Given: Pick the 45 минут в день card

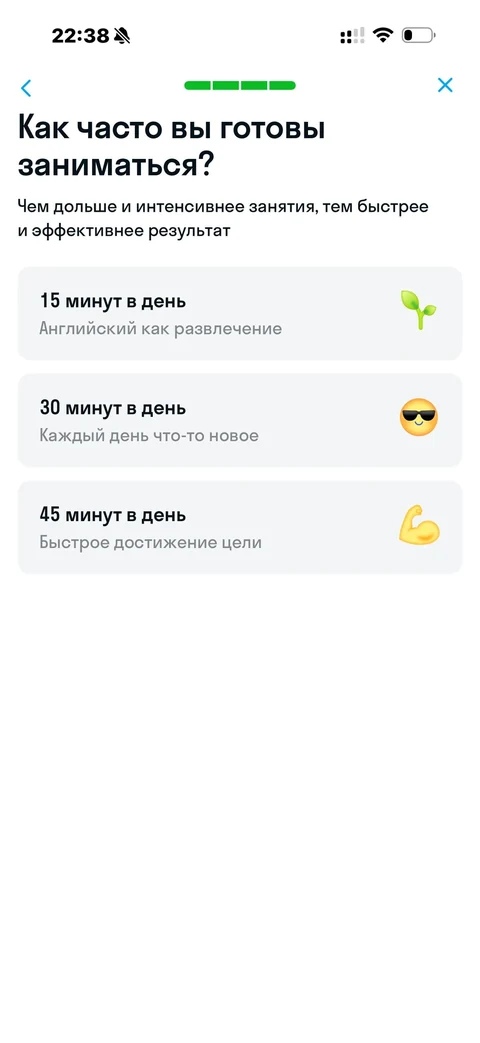Looking at the screenshot, I should (x=239, y=527).
